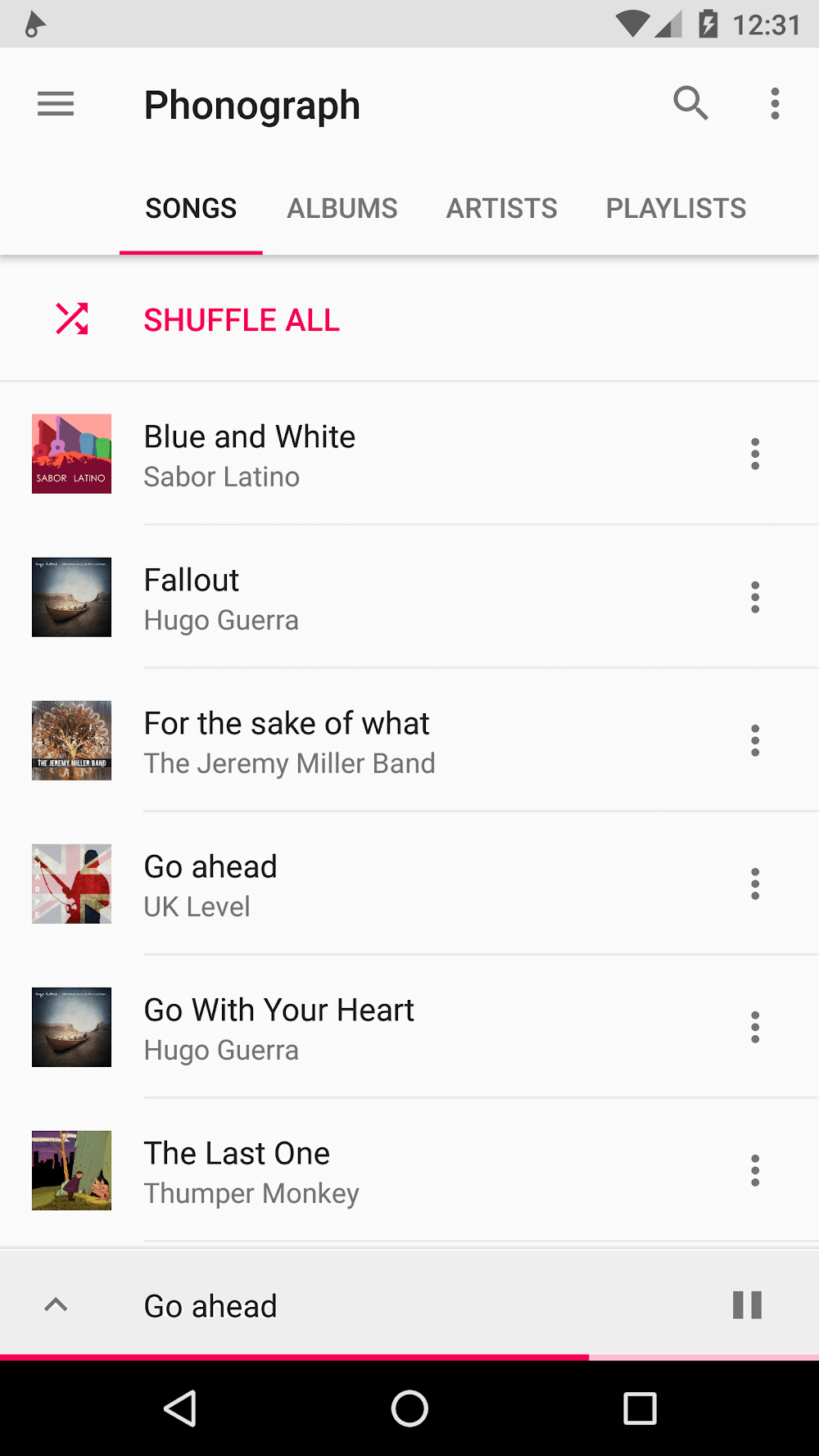
Task: Open options for Blue and White
Action: [x=755, y=454]
